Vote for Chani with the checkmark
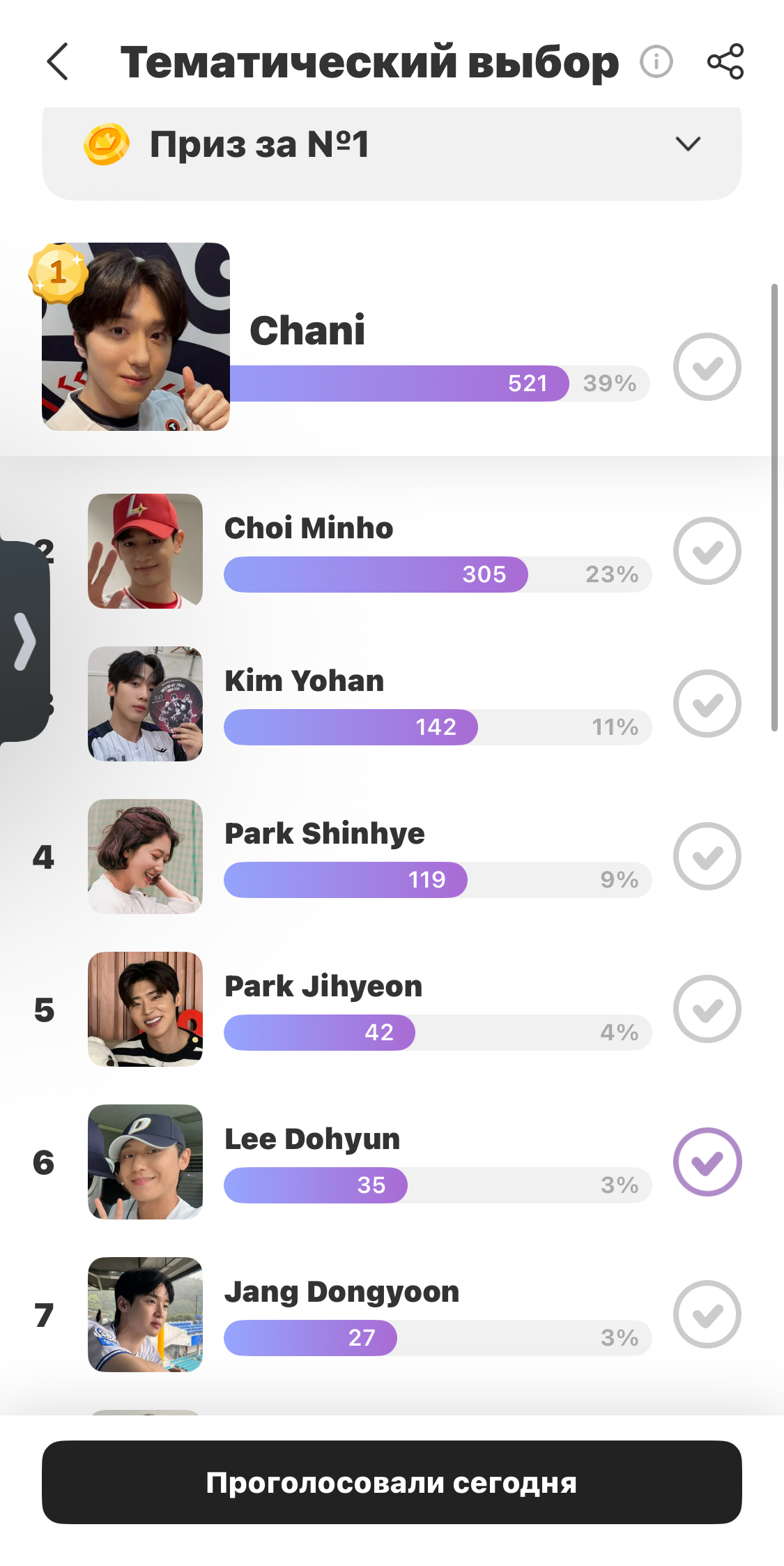Screen dimensions: 784x1566 point(707,367)
